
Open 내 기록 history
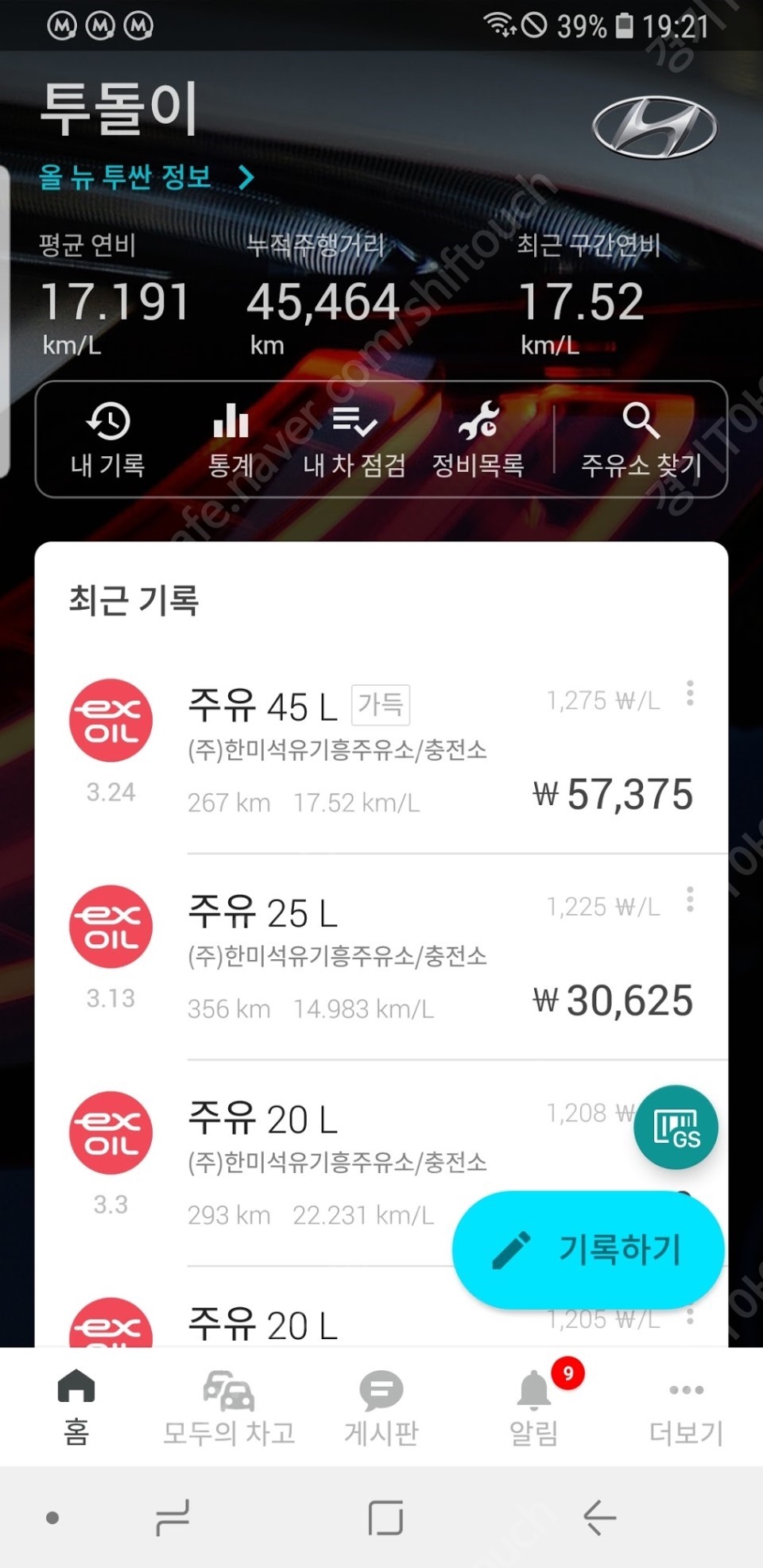tap(108, 439)
